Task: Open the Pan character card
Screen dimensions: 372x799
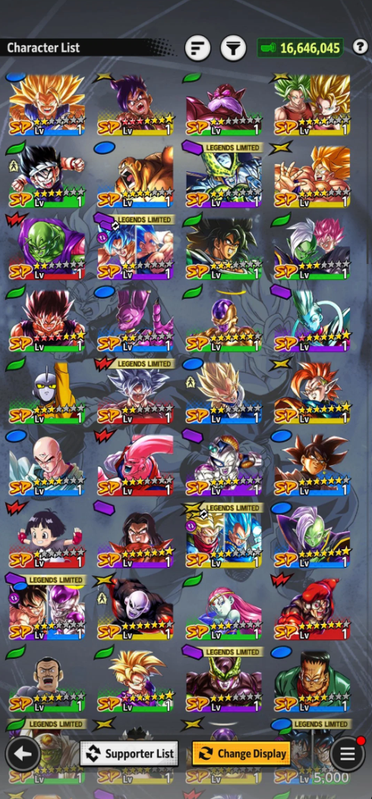Action: click(x=47, y=537)
